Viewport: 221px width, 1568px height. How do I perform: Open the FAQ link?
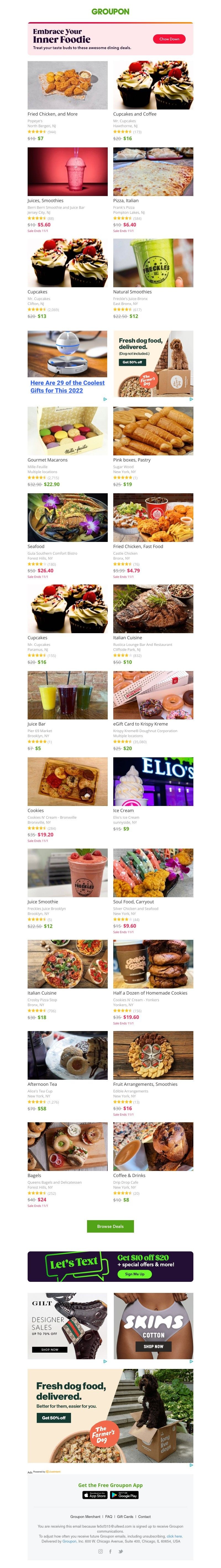109,1516
